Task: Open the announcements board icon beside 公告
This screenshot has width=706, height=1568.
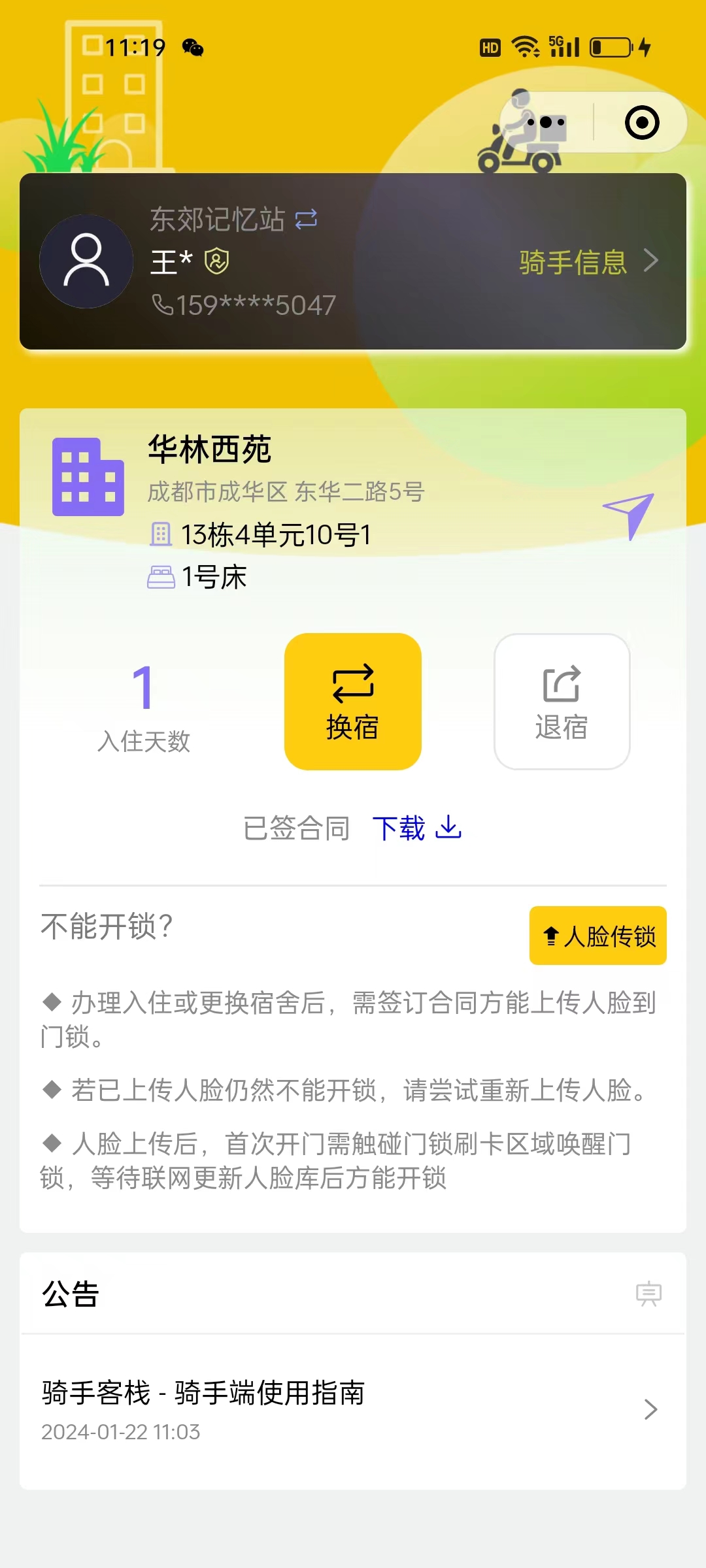Action: pyautogui.click(x=648, y=1294)
